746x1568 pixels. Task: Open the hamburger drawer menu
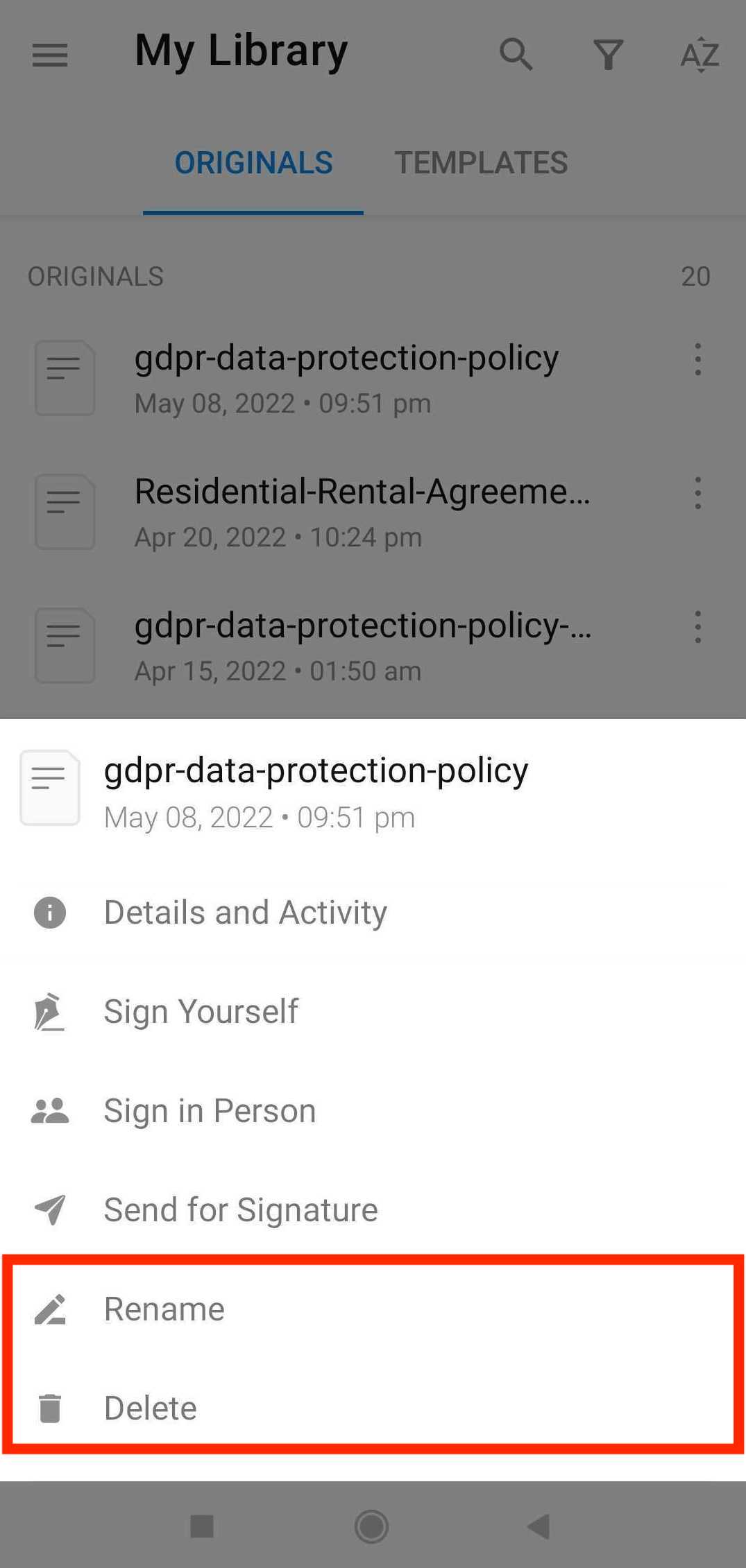tap(50, 55)
